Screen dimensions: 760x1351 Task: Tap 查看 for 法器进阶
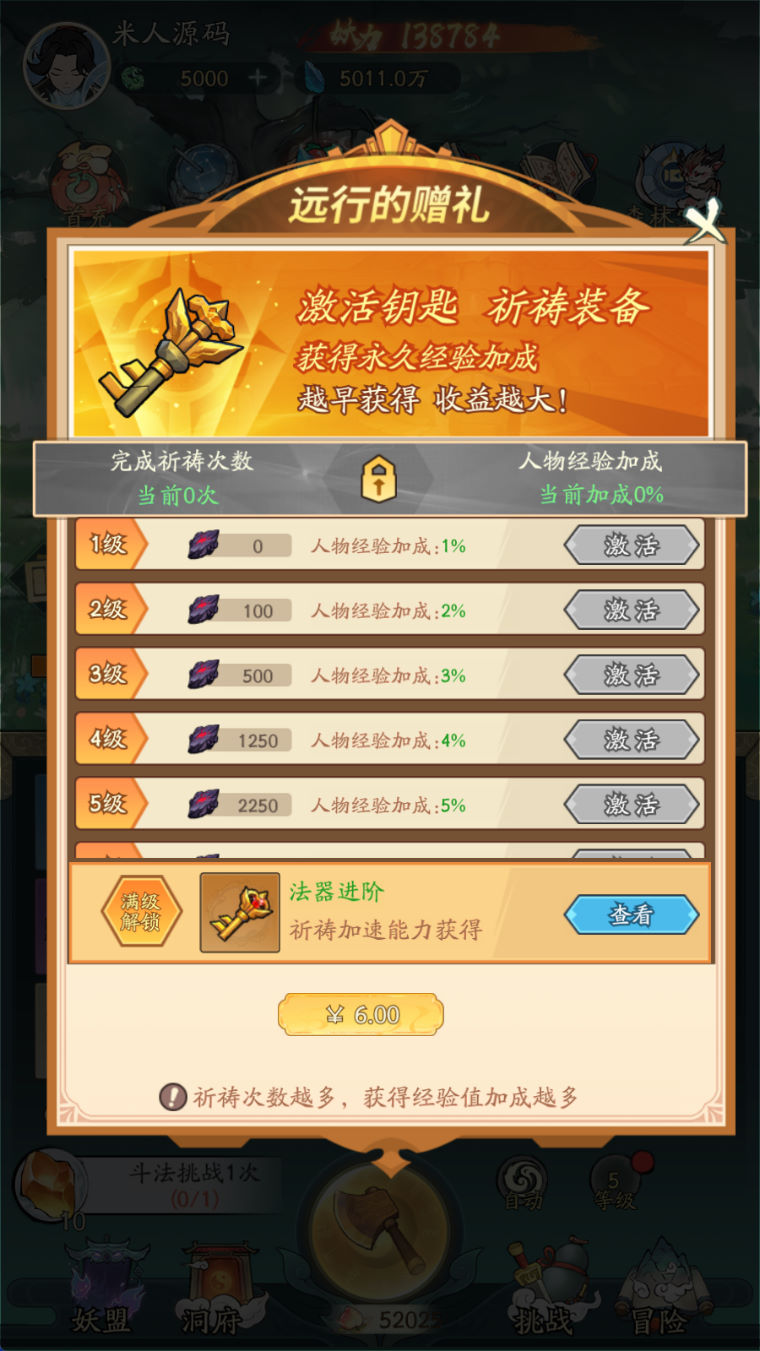pyautogui.click(x=631, y=915)
